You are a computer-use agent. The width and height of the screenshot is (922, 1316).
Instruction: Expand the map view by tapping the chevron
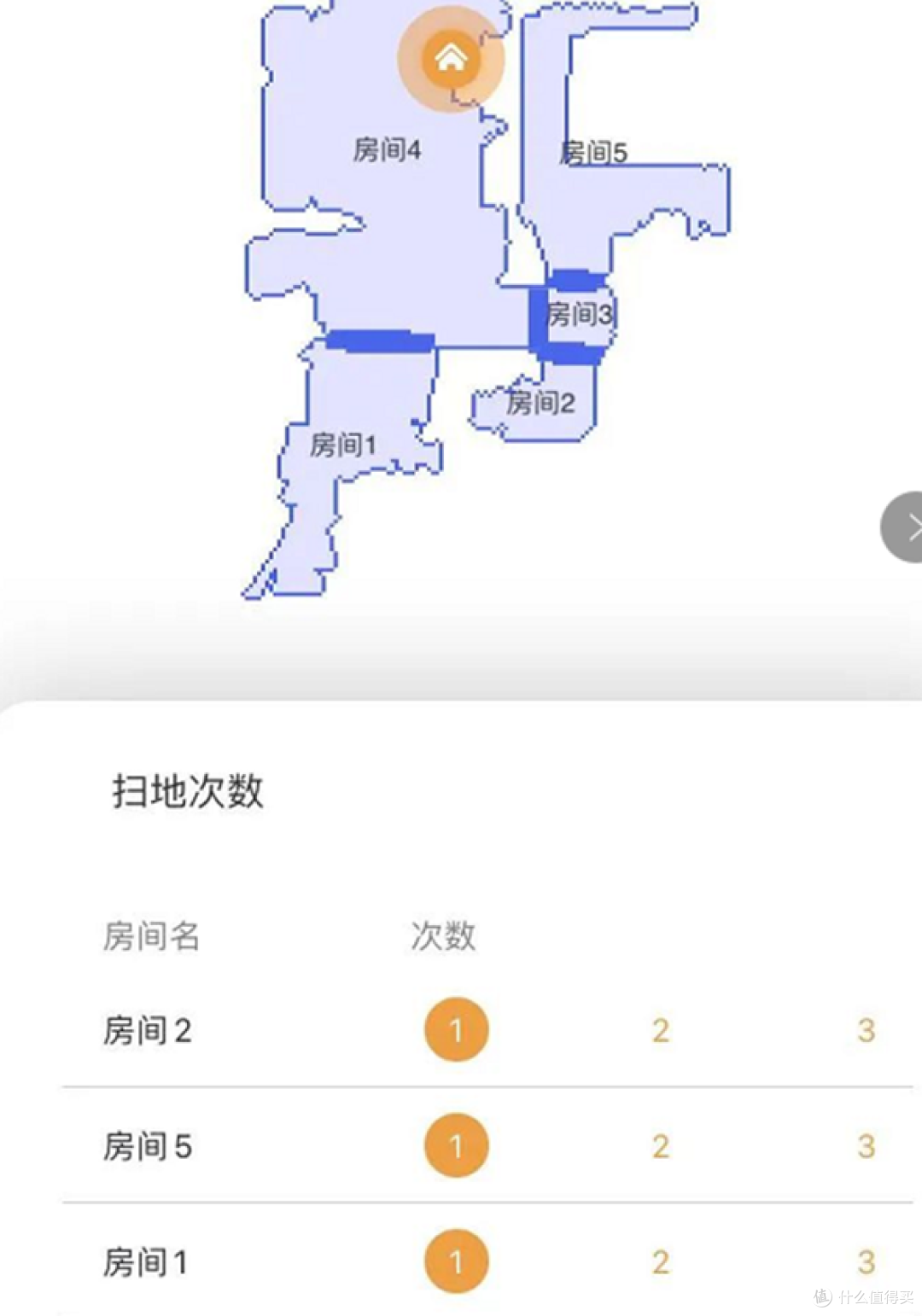coord(910,526)
